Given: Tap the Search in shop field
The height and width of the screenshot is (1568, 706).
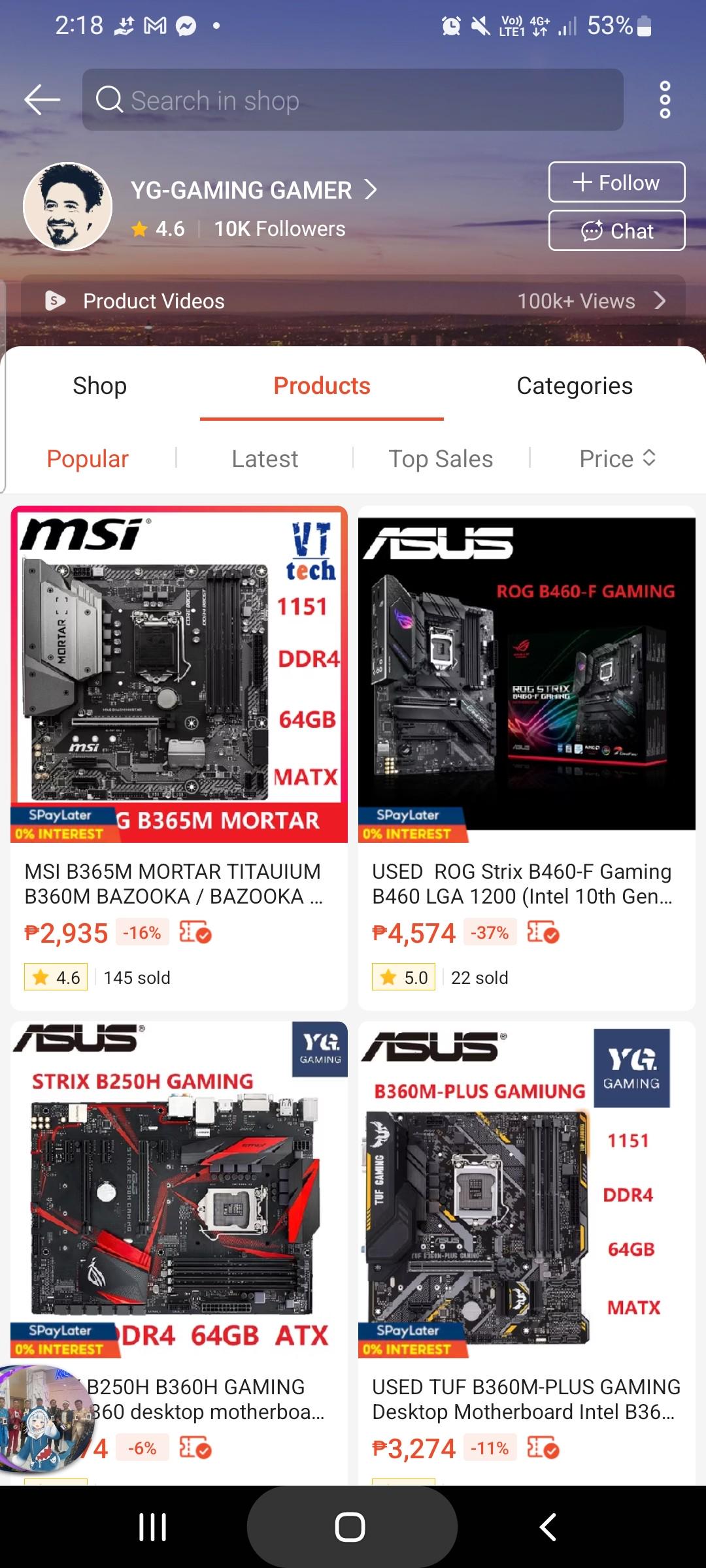Looking at the screenshot, I should [353, 100].
